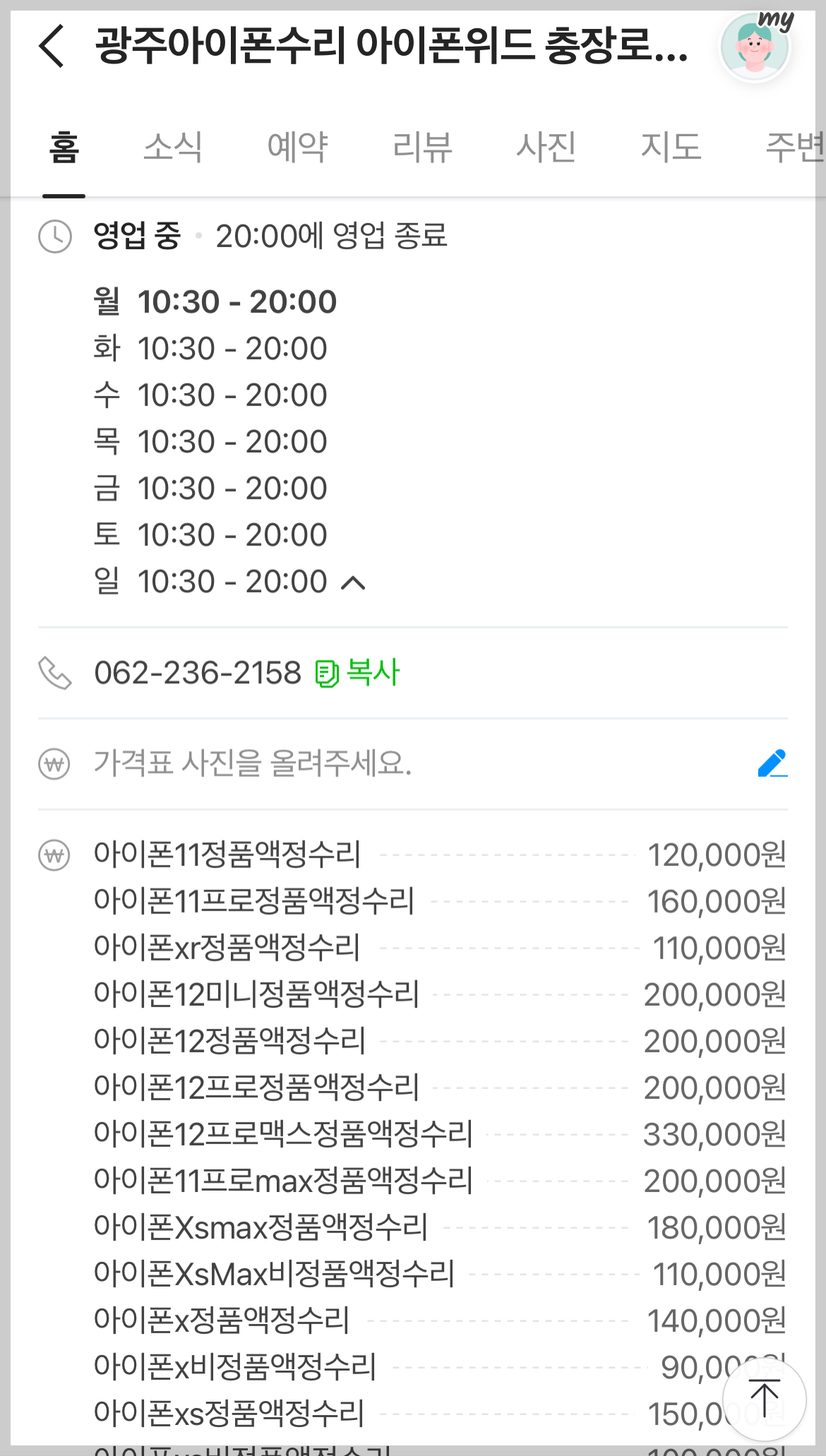826x1456 pixels.
Task: Select the 홈 tab
Action: click(64, 148)
